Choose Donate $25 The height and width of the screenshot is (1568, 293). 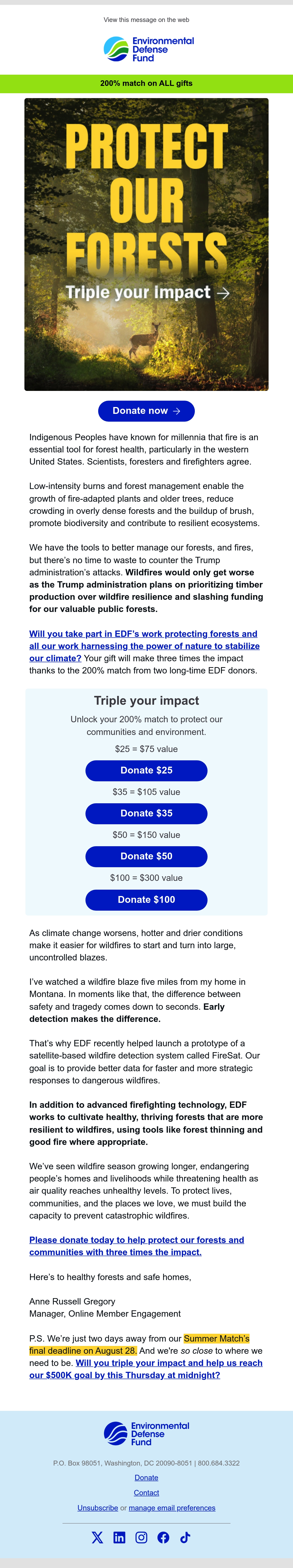pyautogui.click(x=146, y=771)
